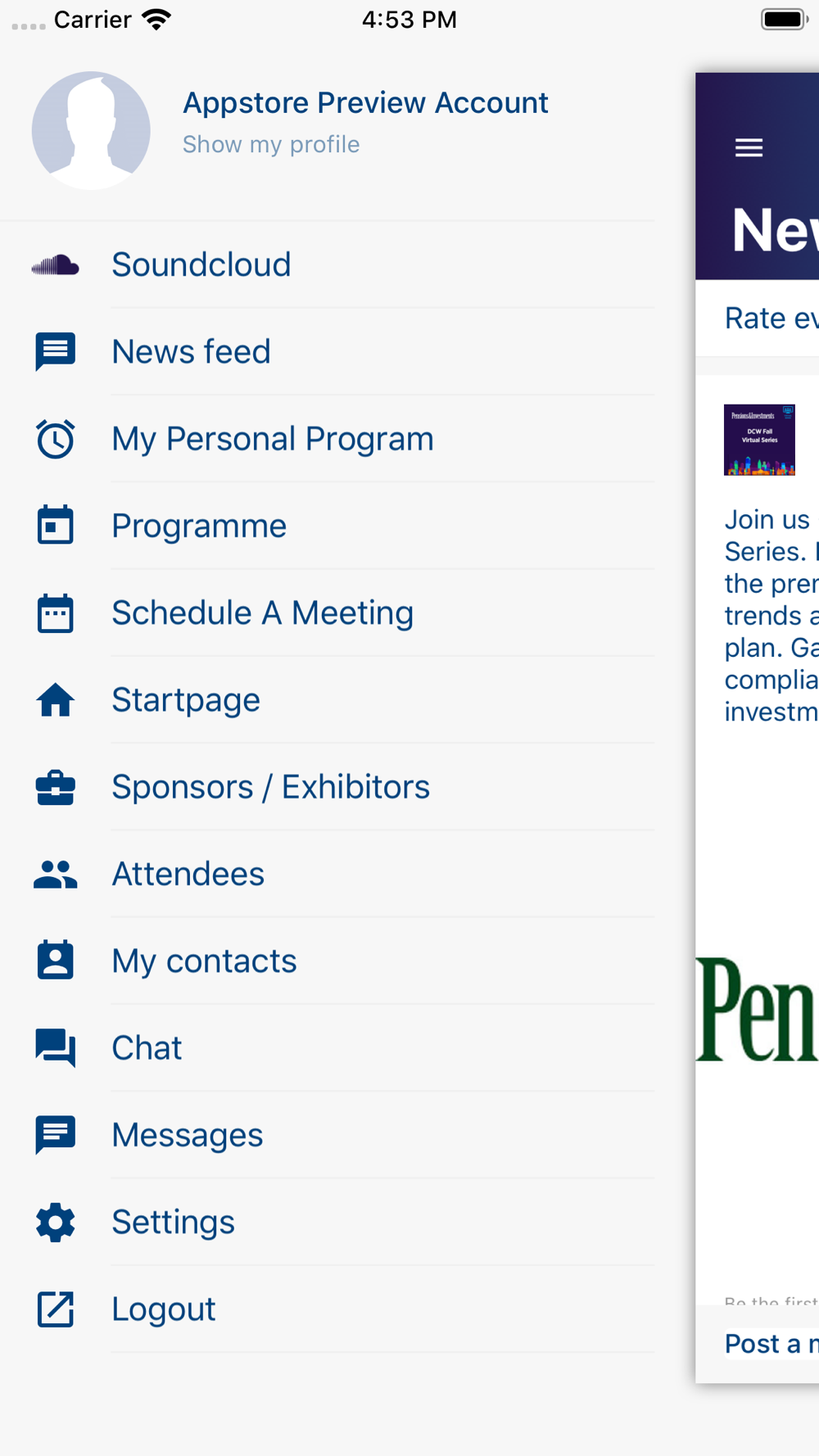Open the Chat section

(147, 1048)
